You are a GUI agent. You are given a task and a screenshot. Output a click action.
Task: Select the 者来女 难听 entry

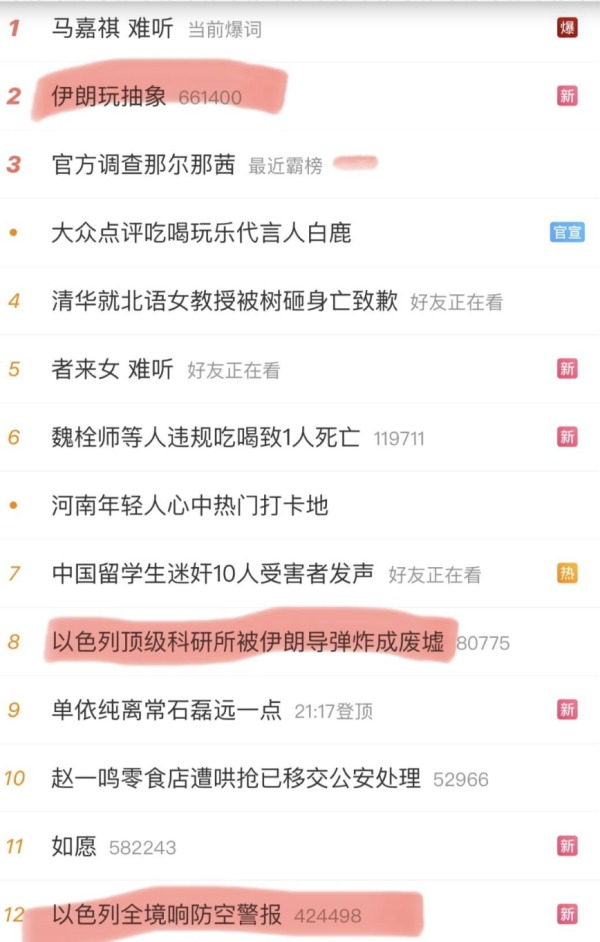click(112, 369)
